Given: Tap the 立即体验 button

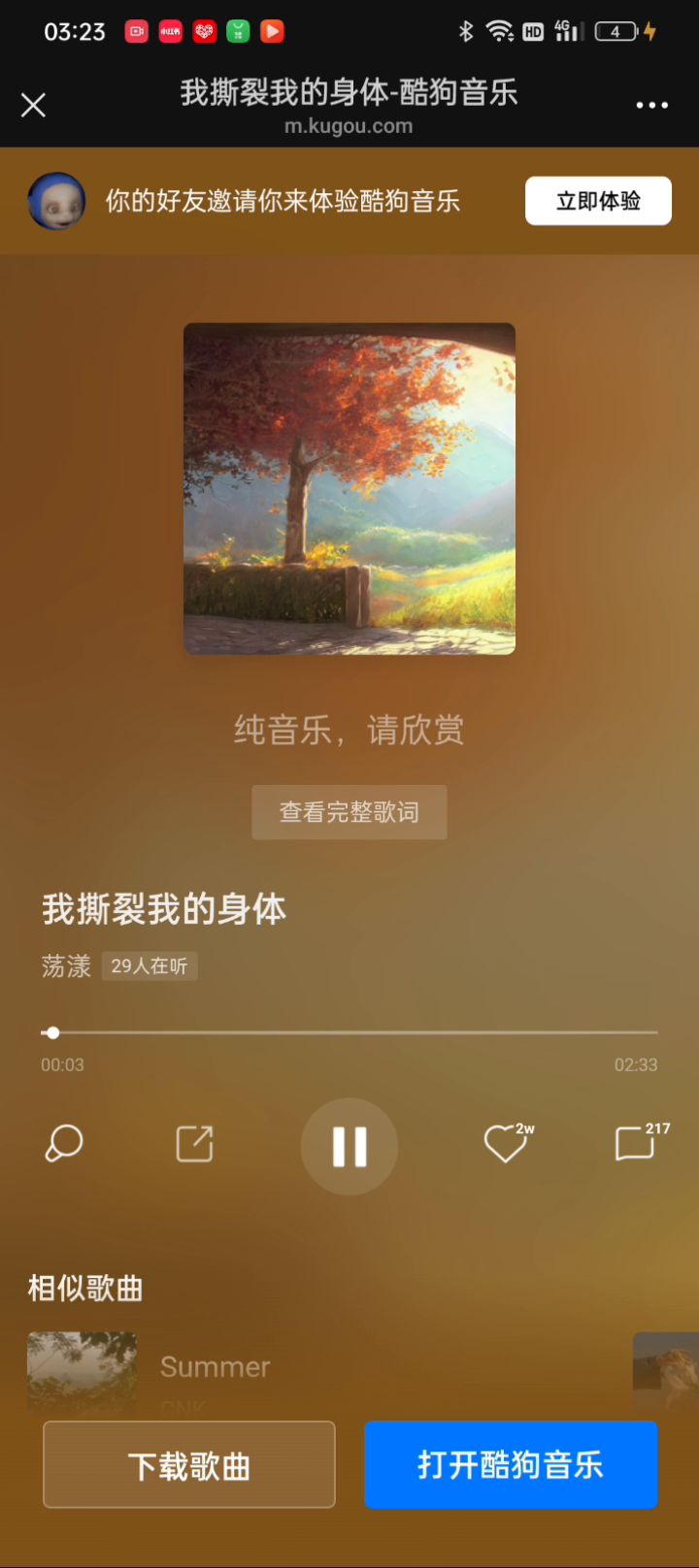Looking at the screenshot, I should coord(598,201).
